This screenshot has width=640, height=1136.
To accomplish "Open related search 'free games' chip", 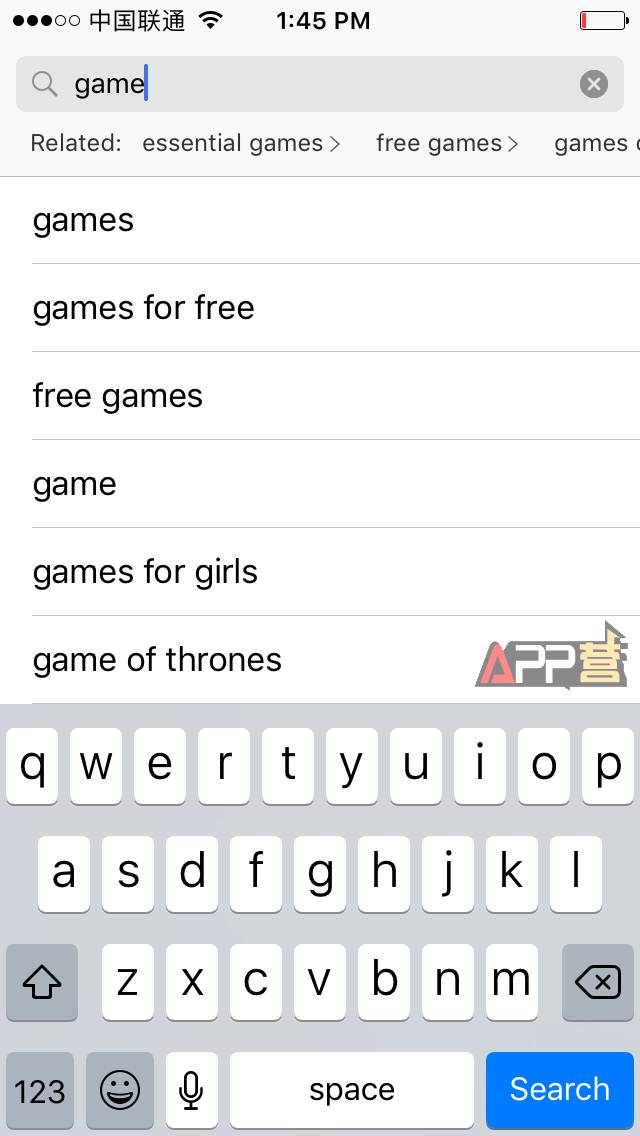I will pos(446,143).
